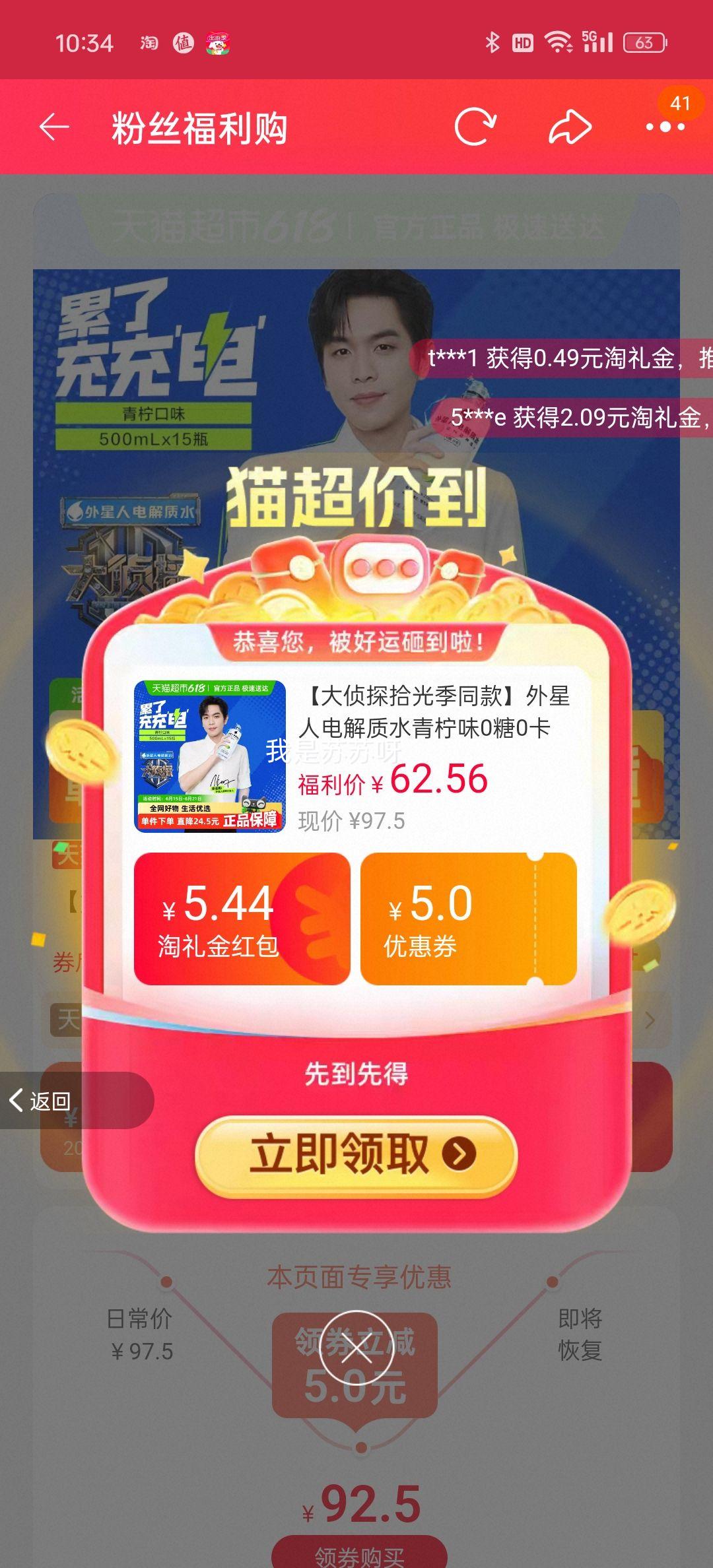Refresh the 粉丝福利购 page
Viewport: 713px width, 1568px height.
pyautogui.click(x=475, y=127)
